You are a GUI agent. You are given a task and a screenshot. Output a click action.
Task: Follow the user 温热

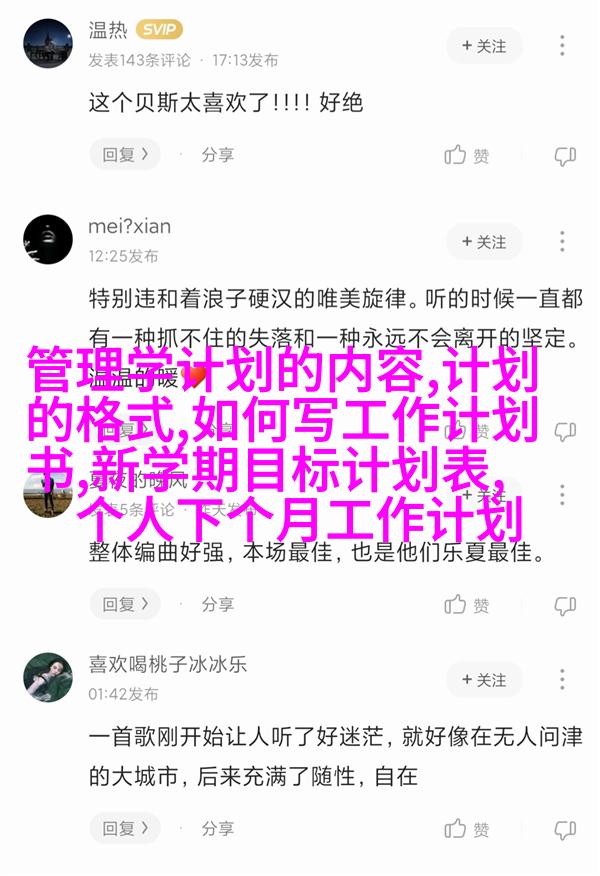tap(485, 46)
